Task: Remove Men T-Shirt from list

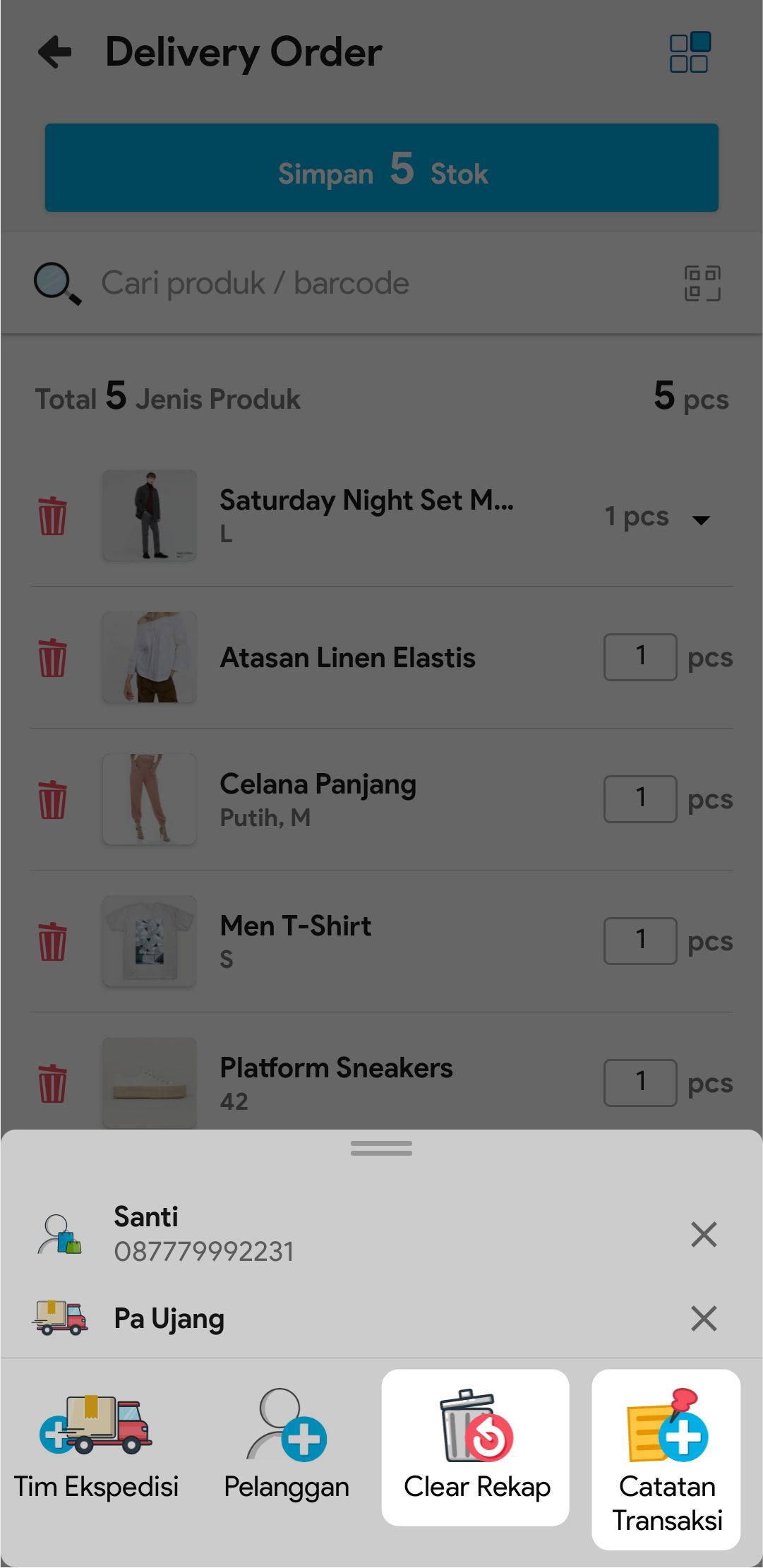Action: tap(52, 942)
